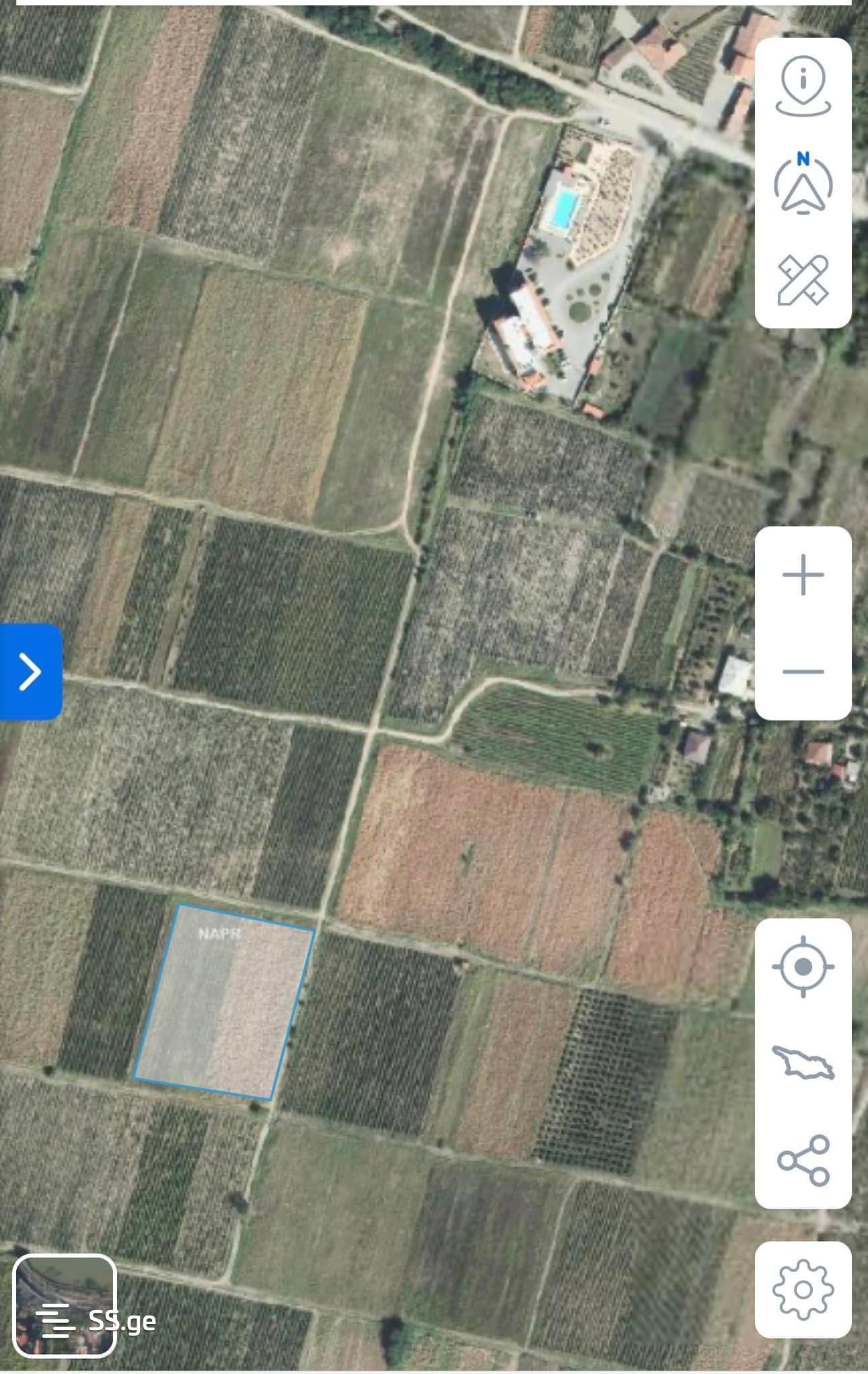Select the highlighted NAPR land parcel
Viewport: 868px width, 1374px height.
224,1003
